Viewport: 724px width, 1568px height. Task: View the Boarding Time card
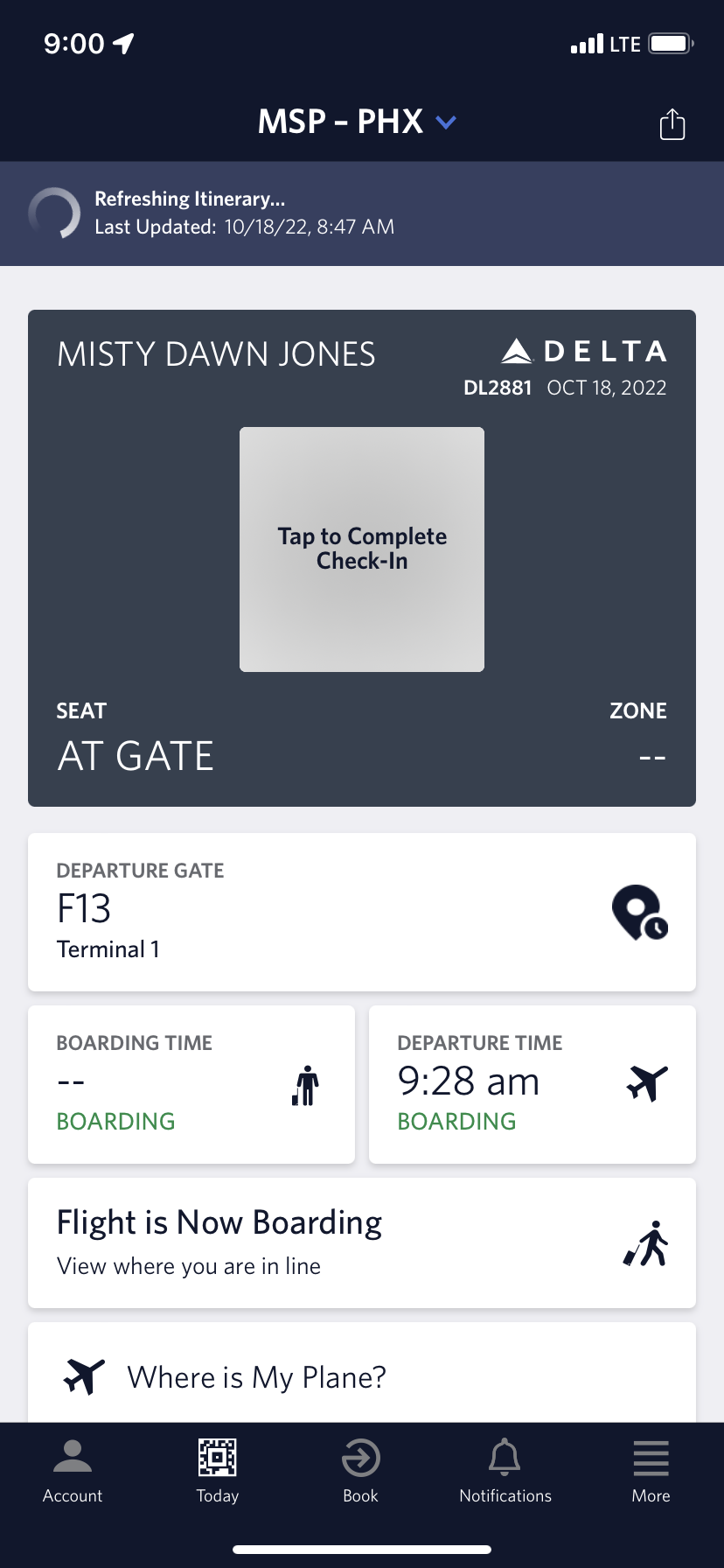[191, 1084]
